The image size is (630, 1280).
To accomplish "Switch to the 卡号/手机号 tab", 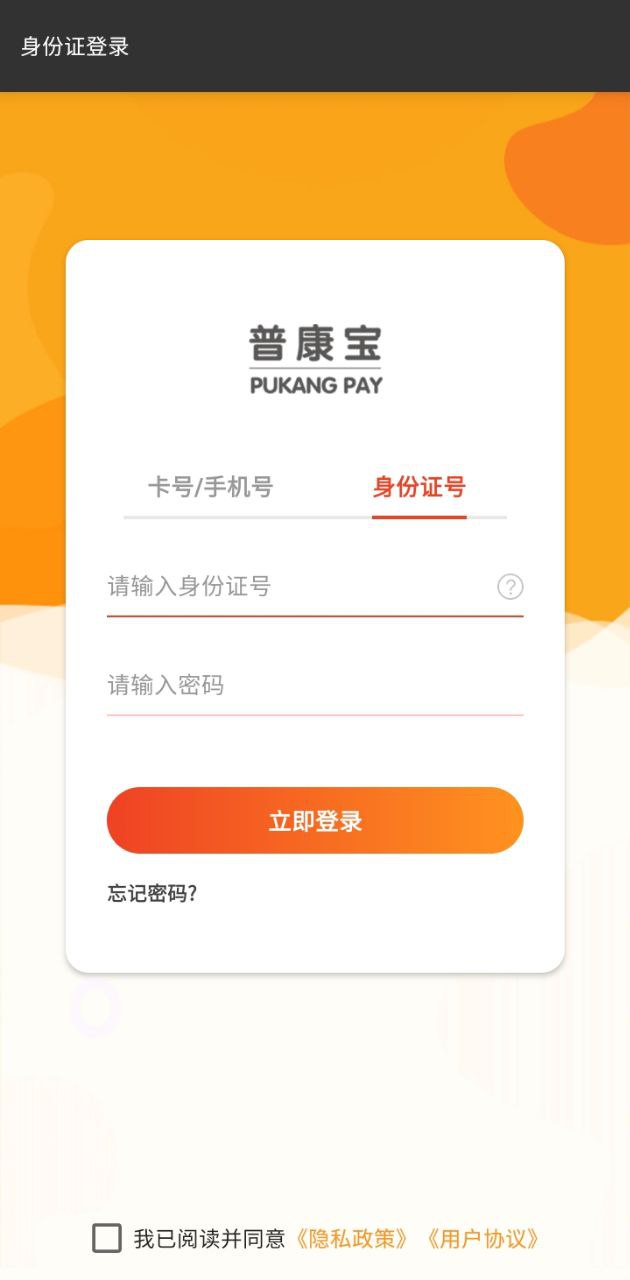I will (210, 488).
